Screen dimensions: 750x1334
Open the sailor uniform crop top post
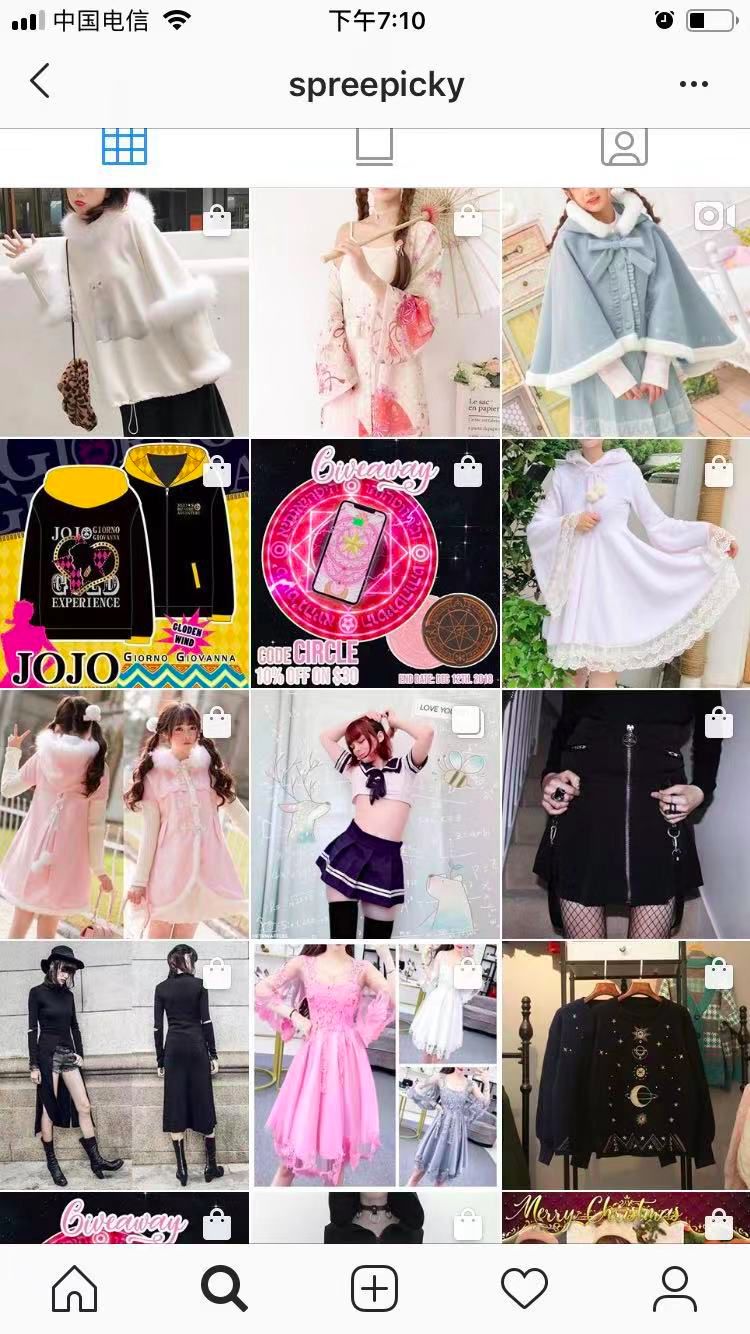pyautogui.click(x=375, y=814)
